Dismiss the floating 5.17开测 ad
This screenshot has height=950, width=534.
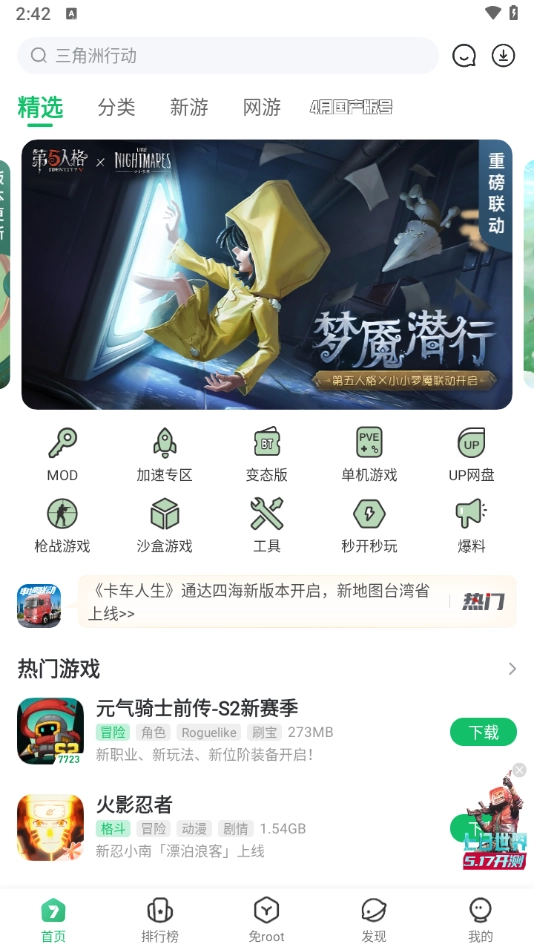tap(519, 770)
